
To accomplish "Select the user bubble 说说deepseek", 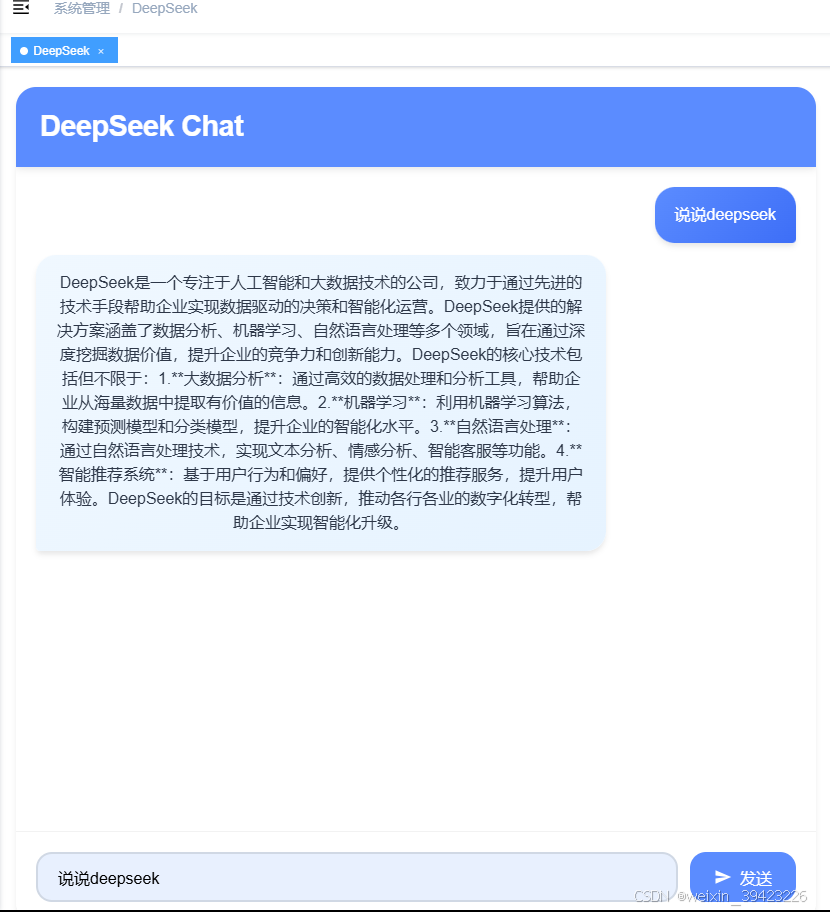I will pyautogui.click(x=725, y=215).
